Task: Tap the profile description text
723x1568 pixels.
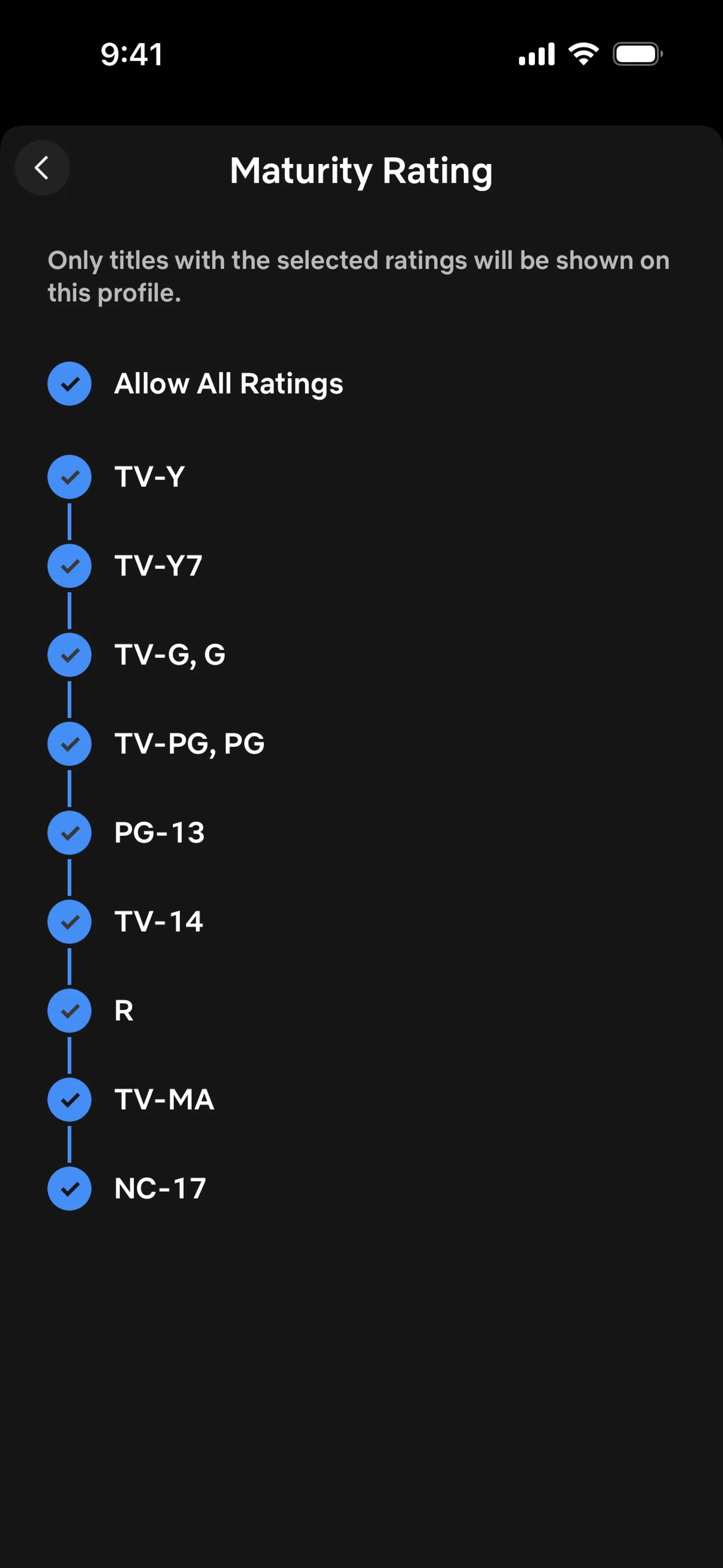Action: 358,276
